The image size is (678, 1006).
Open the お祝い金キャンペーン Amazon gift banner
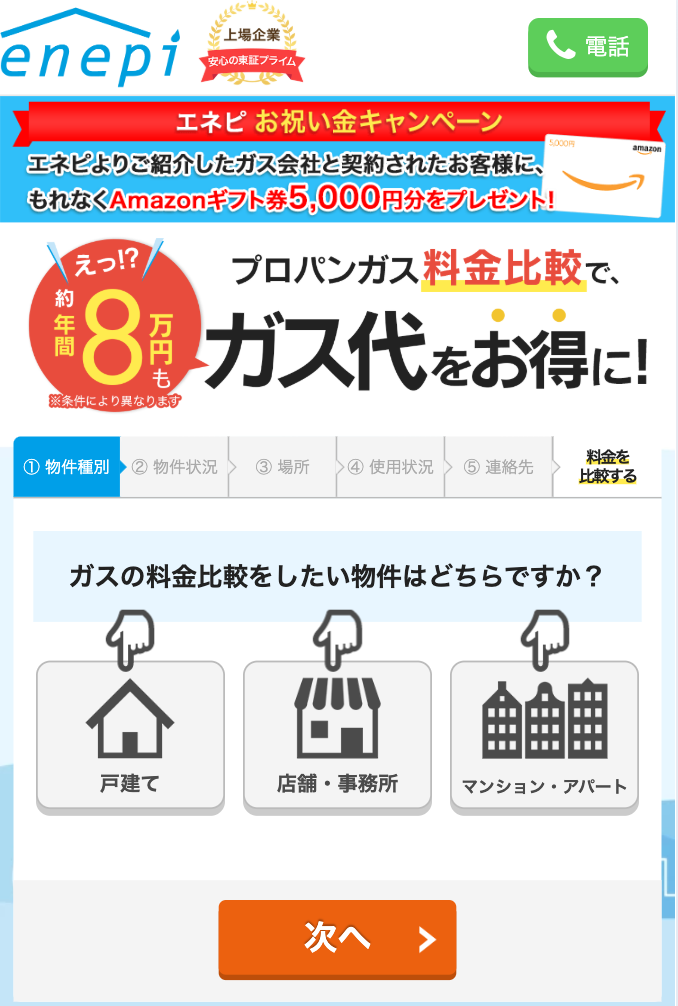(x=338, y=158)
